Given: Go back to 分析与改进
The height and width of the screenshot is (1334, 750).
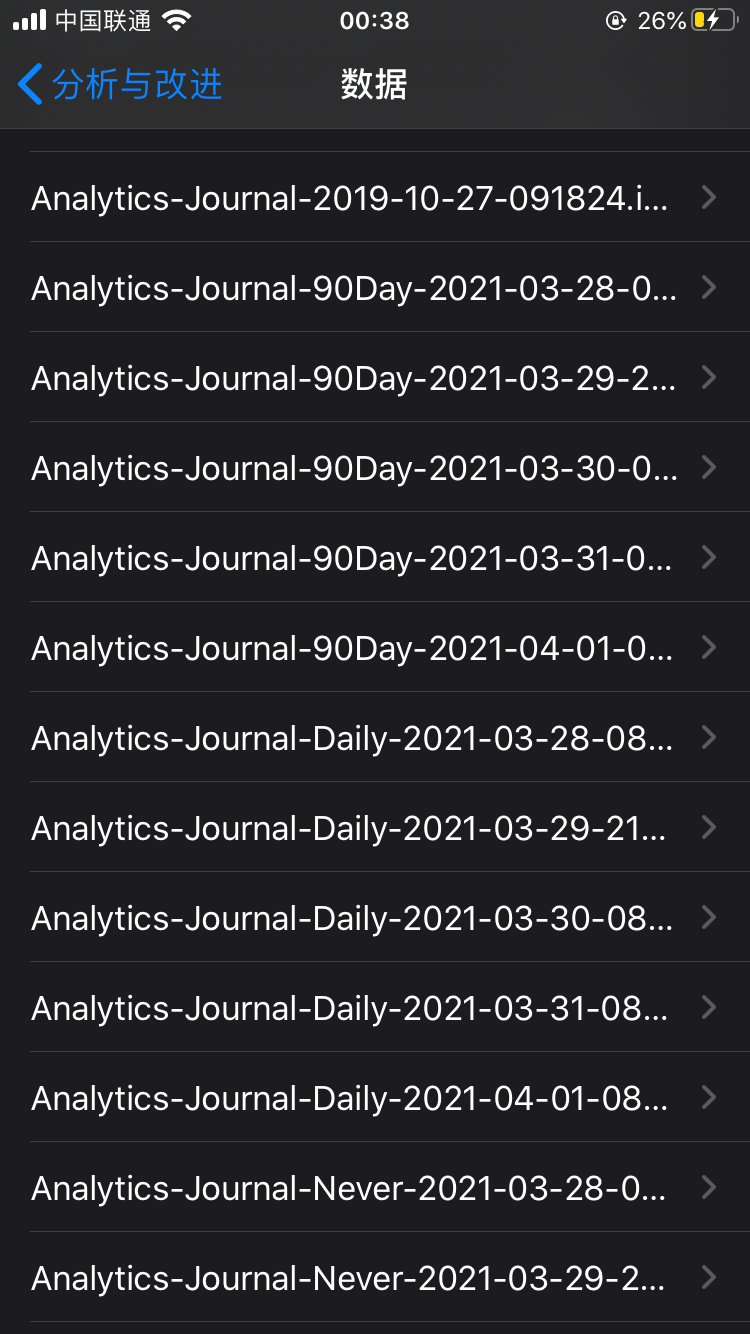Looking at the screenshot, I should [x=120, y=85].
